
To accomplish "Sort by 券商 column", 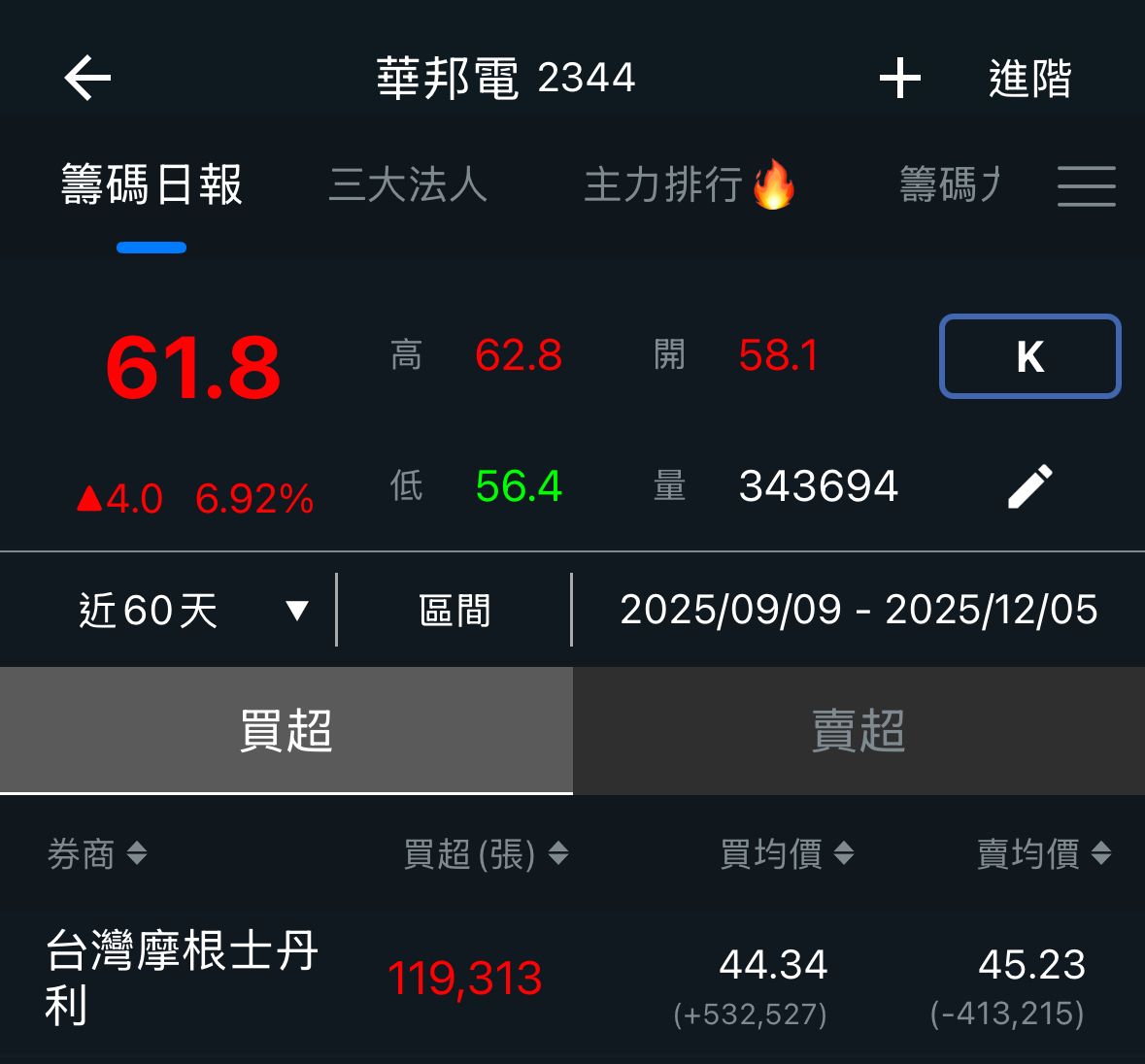I will click(97, 854).
